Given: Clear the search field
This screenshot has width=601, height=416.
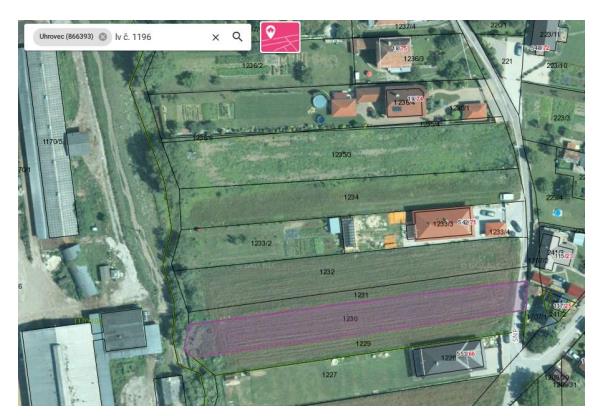Looking at the screenshot, I should [215, 36].
